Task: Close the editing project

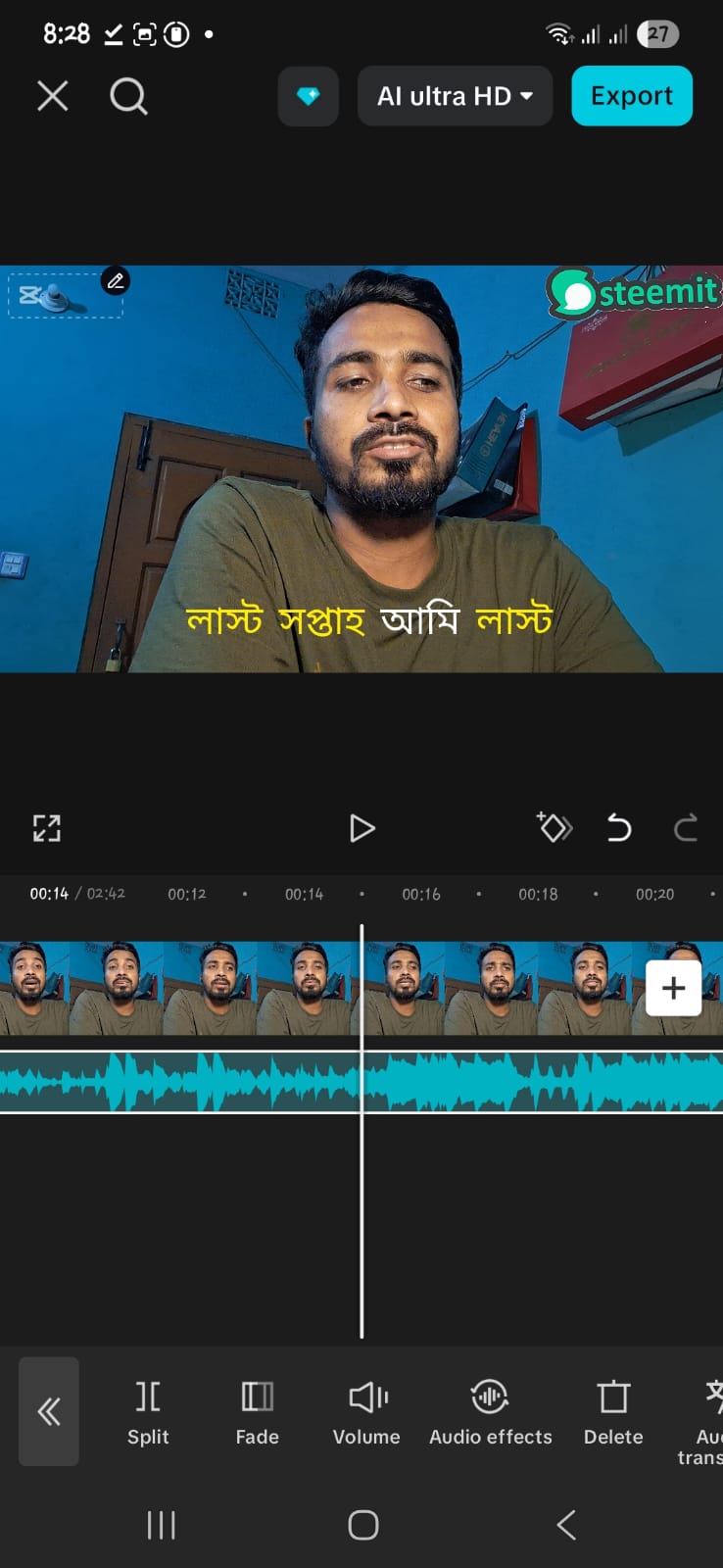Action: coord(53,96)
